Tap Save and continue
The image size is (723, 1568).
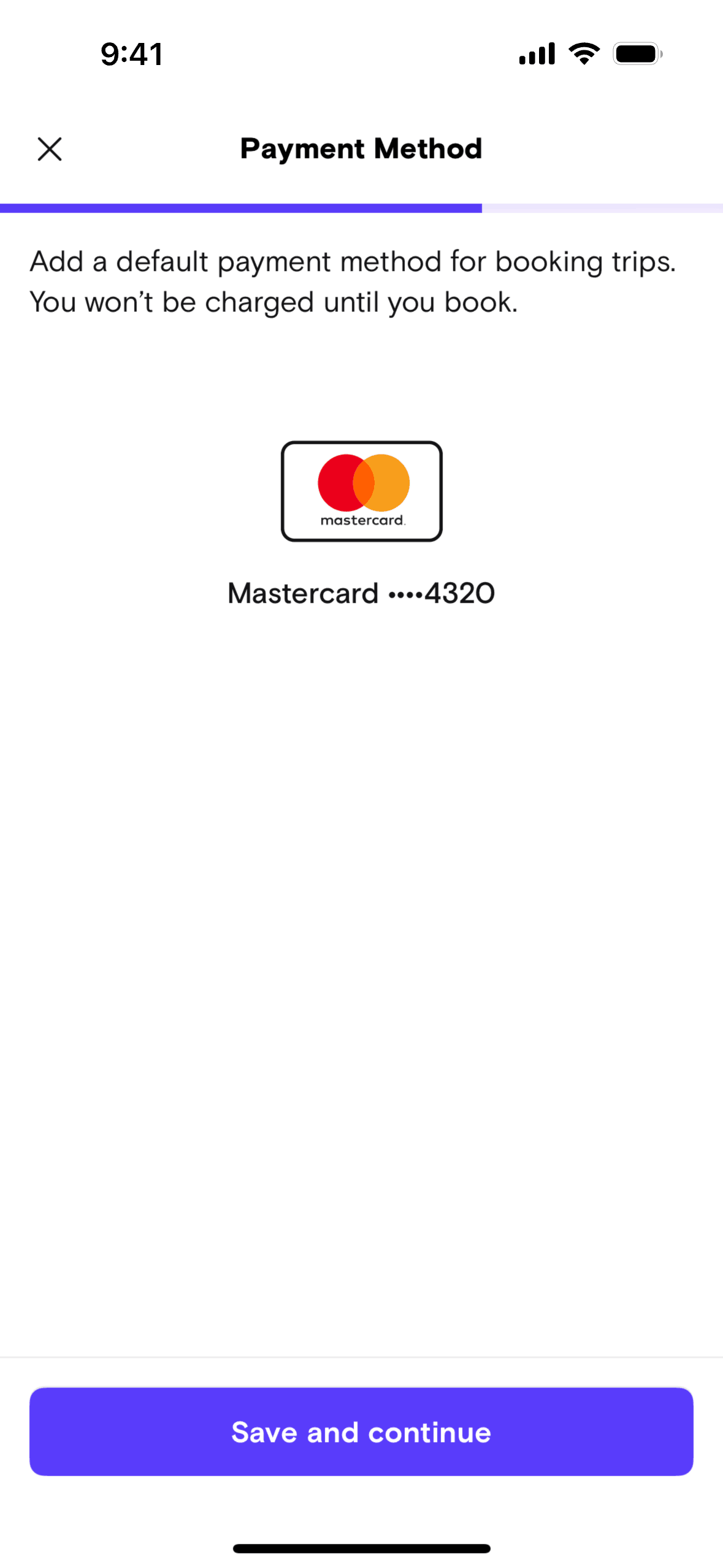pyautogui.click(x=361, y=1431)
